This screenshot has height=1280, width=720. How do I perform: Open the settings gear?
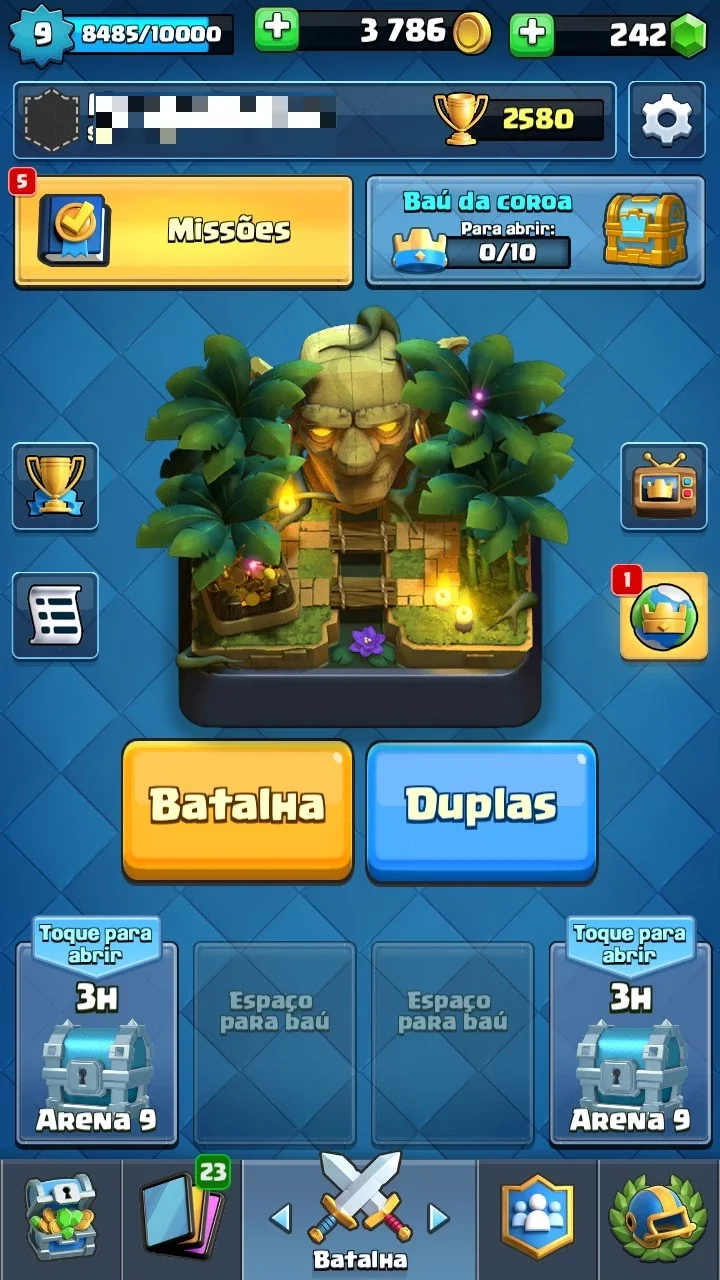pos(667,120)
